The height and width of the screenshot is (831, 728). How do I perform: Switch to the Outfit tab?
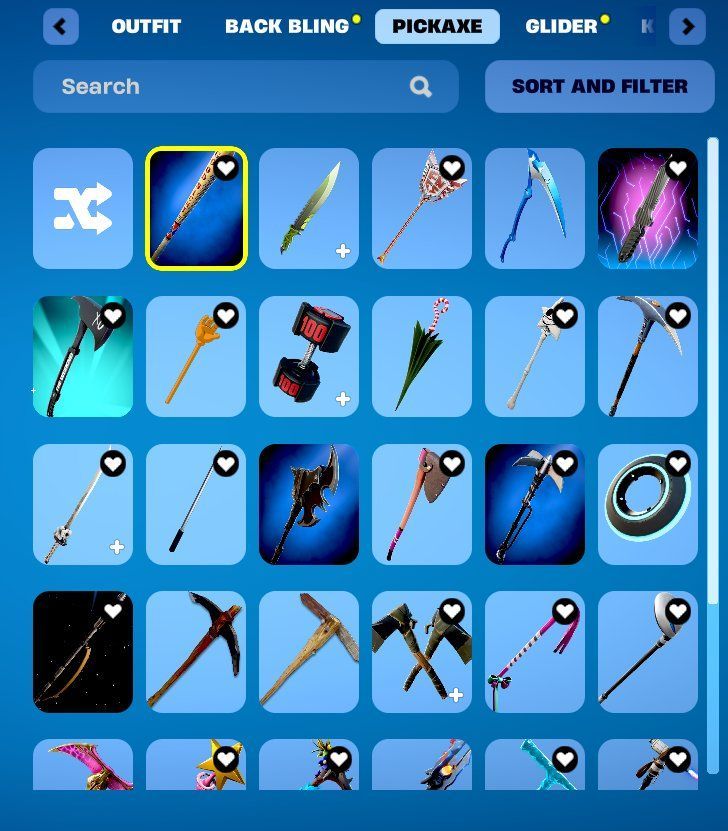pos(146,27)
